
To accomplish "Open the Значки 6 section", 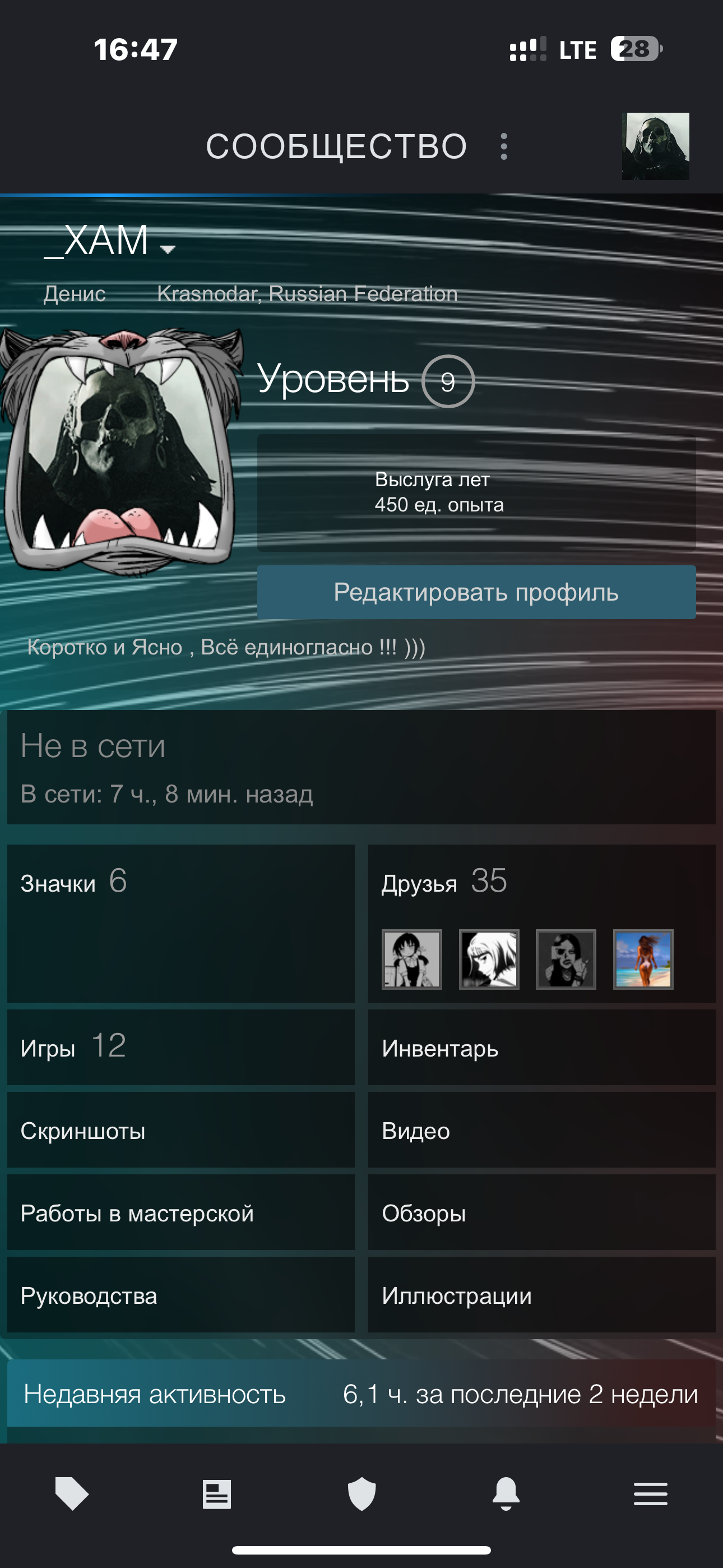I will 180,924.
